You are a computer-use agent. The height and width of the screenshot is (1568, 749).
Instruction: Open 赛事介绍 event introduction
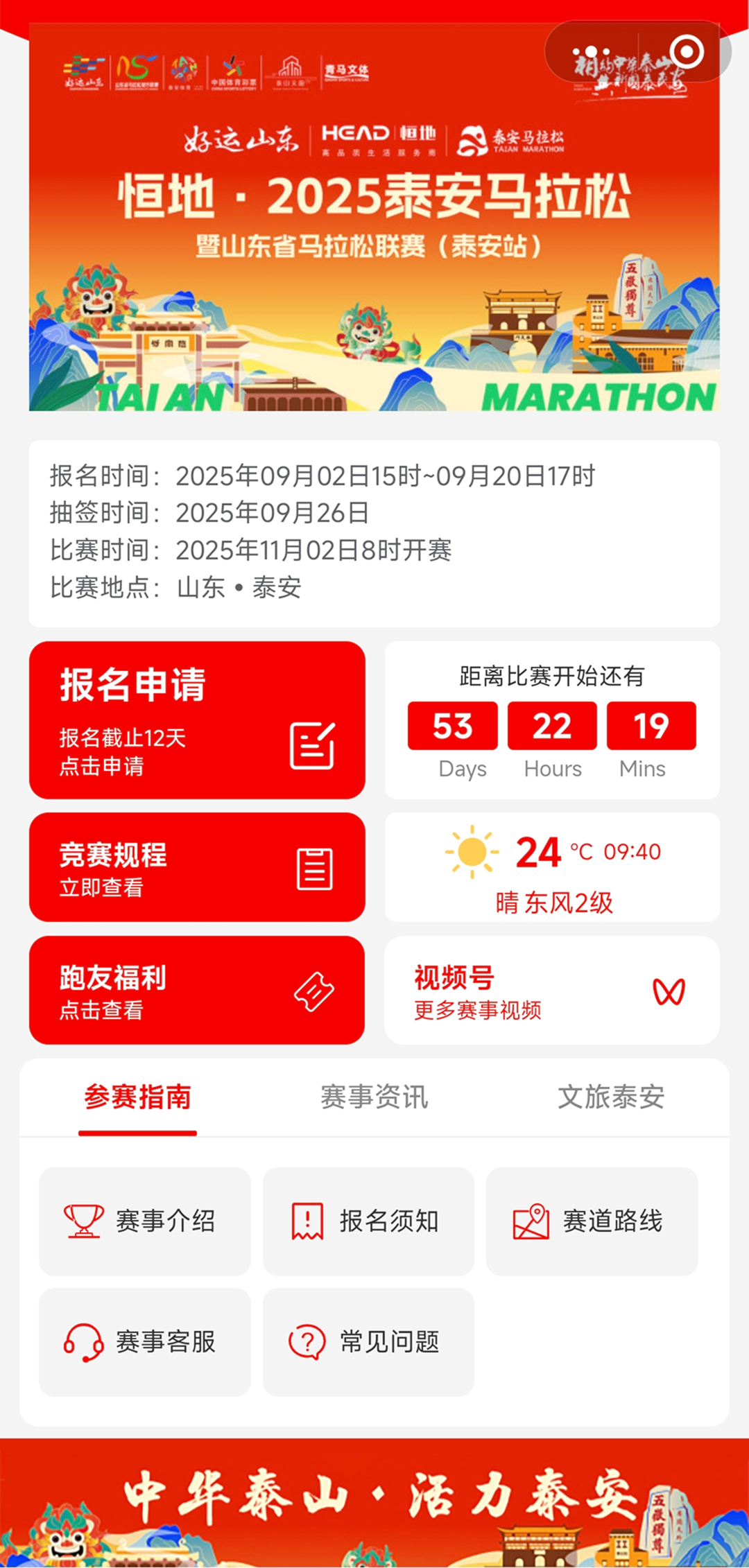point(144,1221)
